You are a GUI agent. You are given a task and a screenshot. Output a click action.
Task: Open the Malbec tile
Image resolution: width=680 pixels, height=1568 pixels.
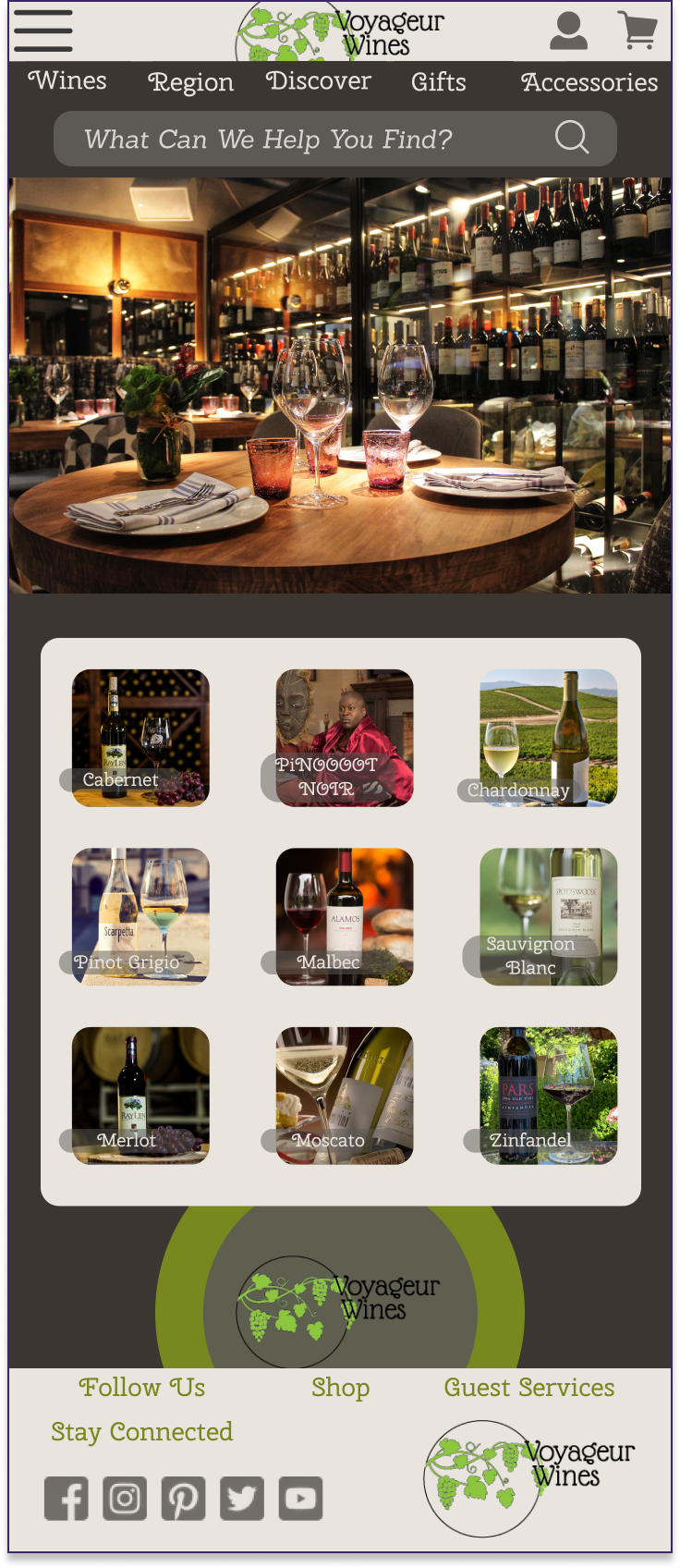tap(344, 916)
